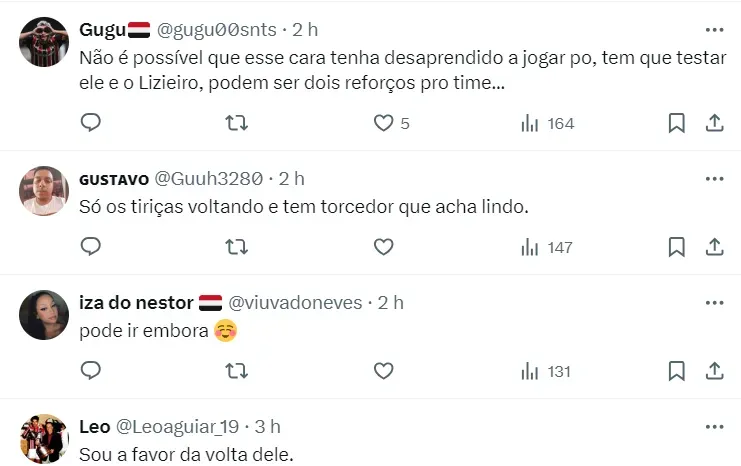
Task: Like Gugu's tweet
Action: point(383,123)
